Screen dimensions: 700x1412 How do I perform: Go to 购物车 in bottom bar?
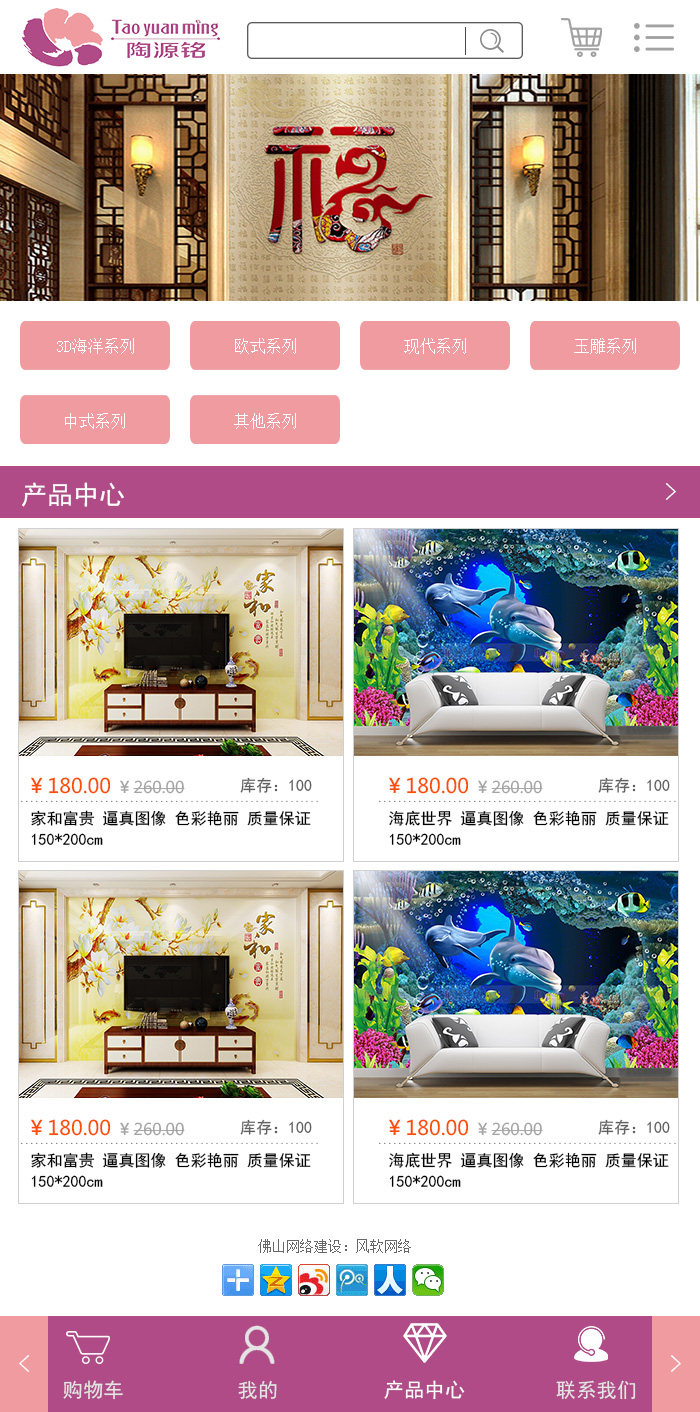pyautogui.click(x=92, y=1364)
